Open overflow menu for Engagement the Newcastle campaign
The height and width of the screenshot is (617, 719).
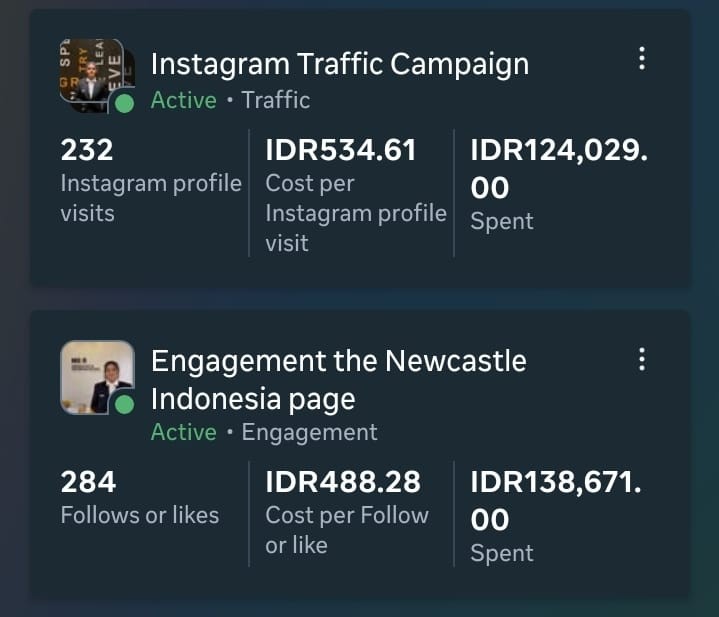click(x=642, y=359)
